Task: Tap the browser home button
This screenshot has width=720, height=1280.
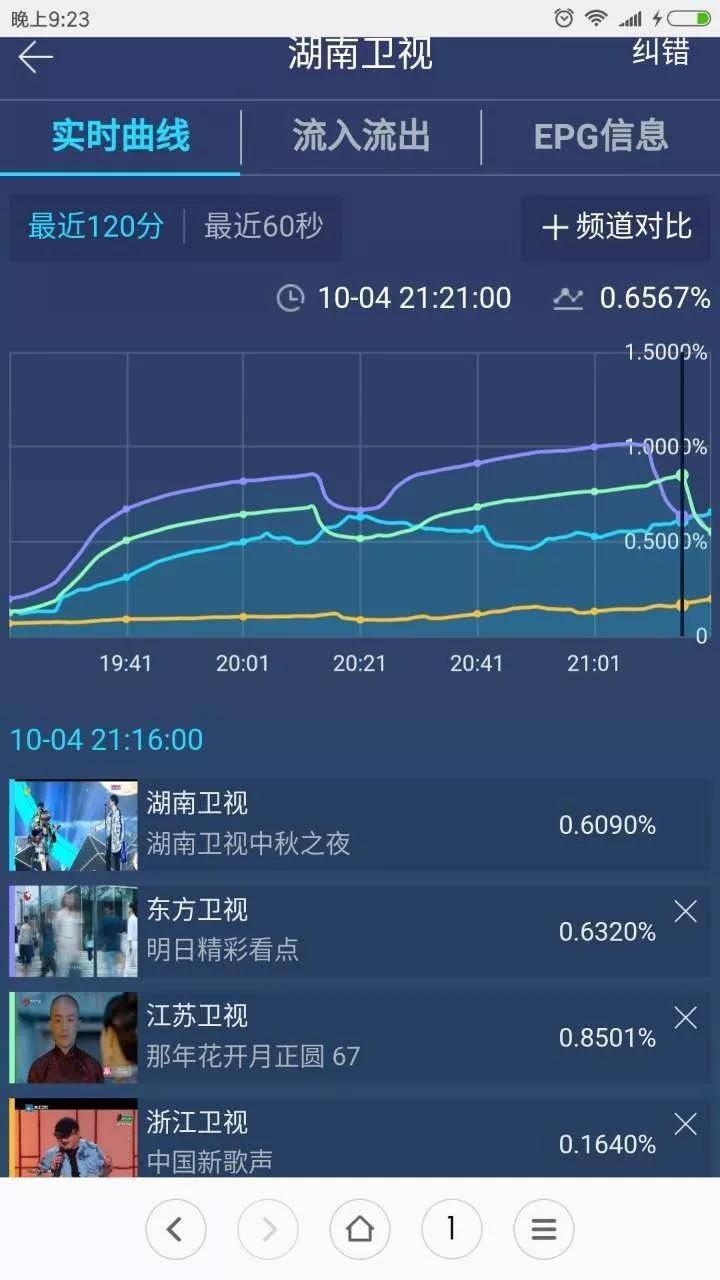Action: 360,1229
